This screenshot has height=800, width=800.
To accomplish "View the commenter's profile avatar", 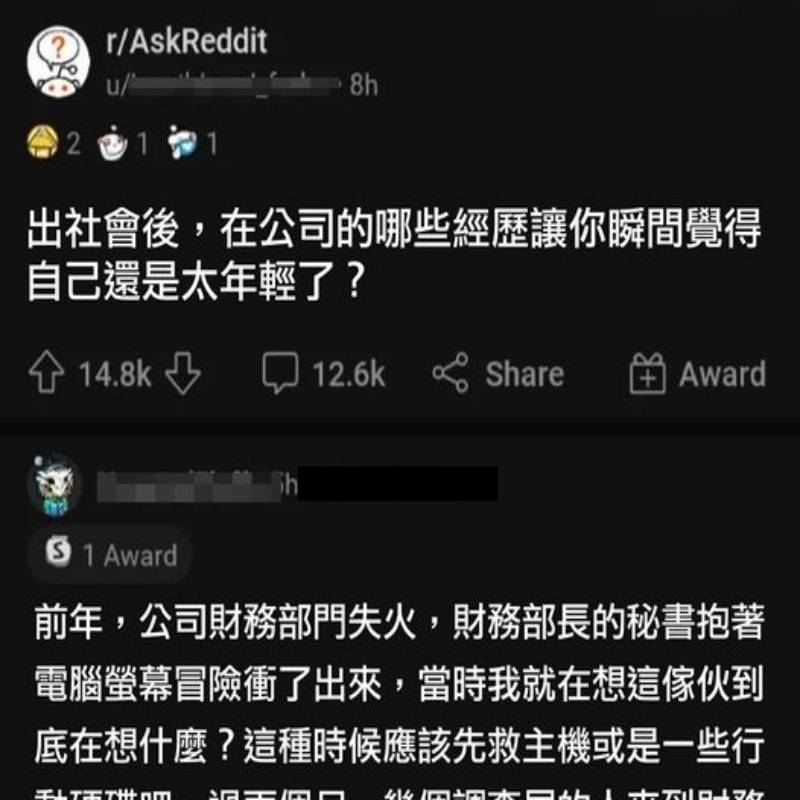I will point(54,485).
